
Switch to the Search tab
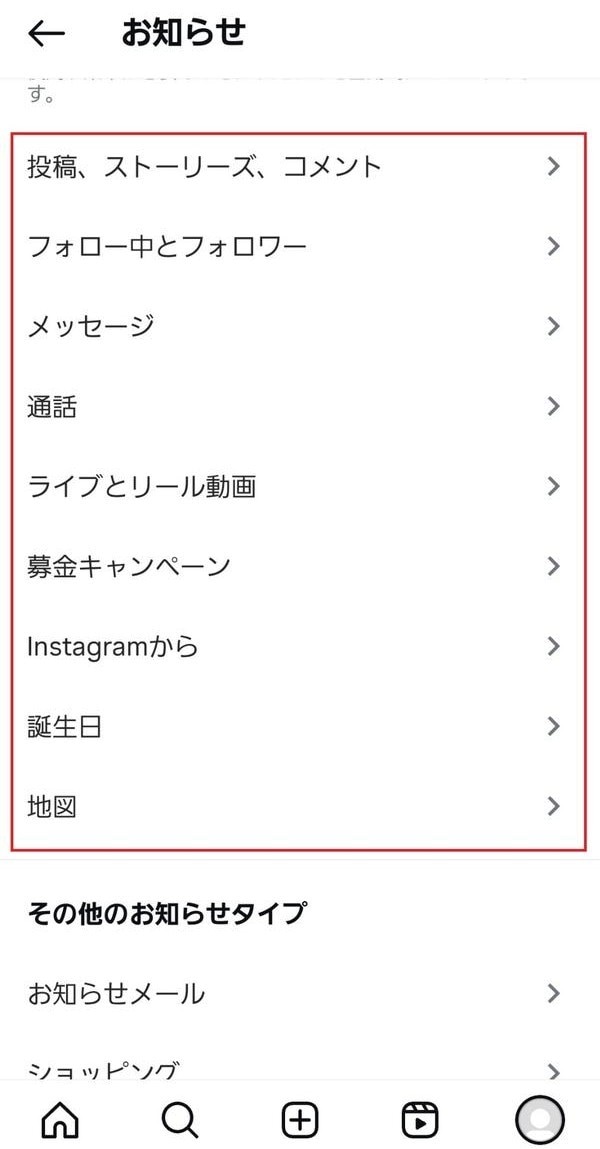click(x=180, y=1120)
